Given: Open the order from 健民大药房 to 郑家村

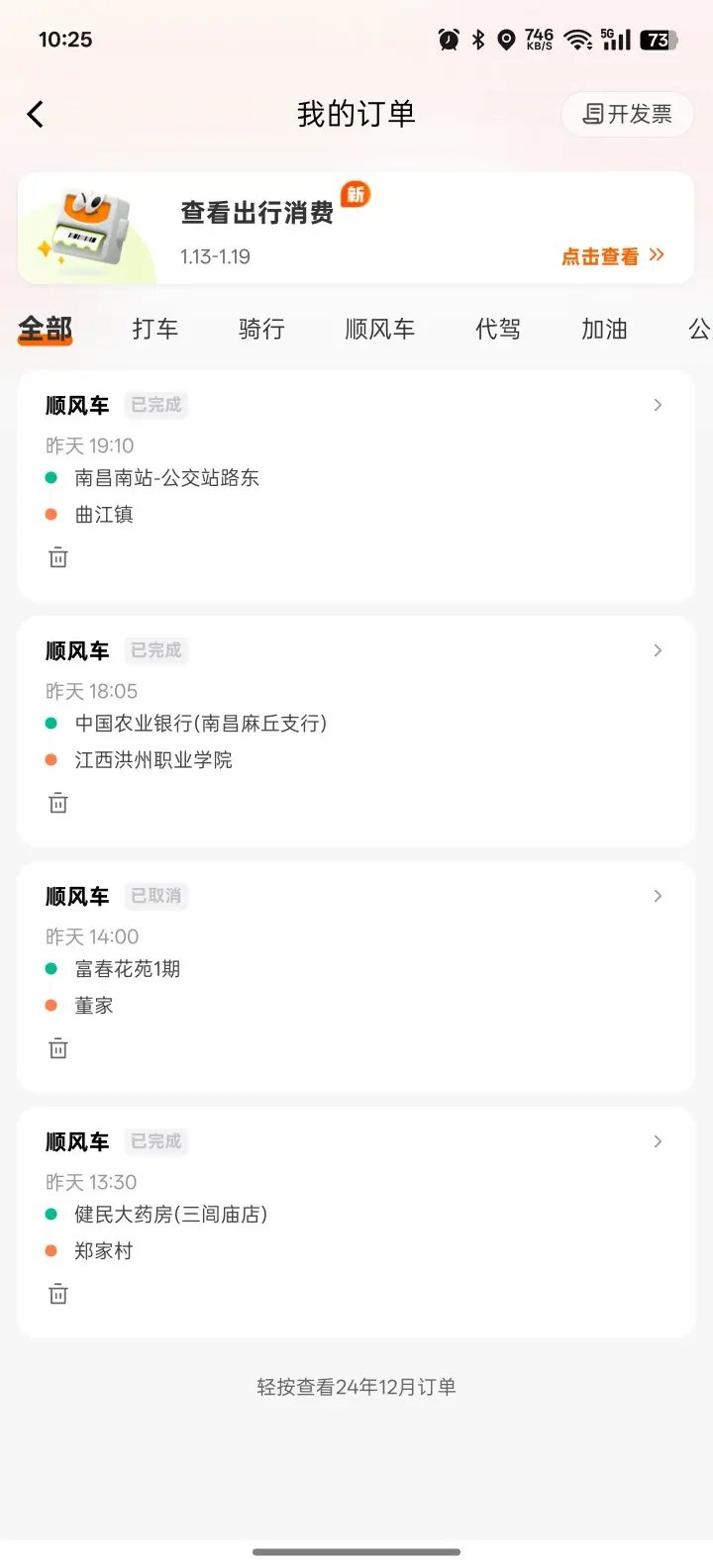Looking at the screenshot, I should click(x=356, y=1222).
